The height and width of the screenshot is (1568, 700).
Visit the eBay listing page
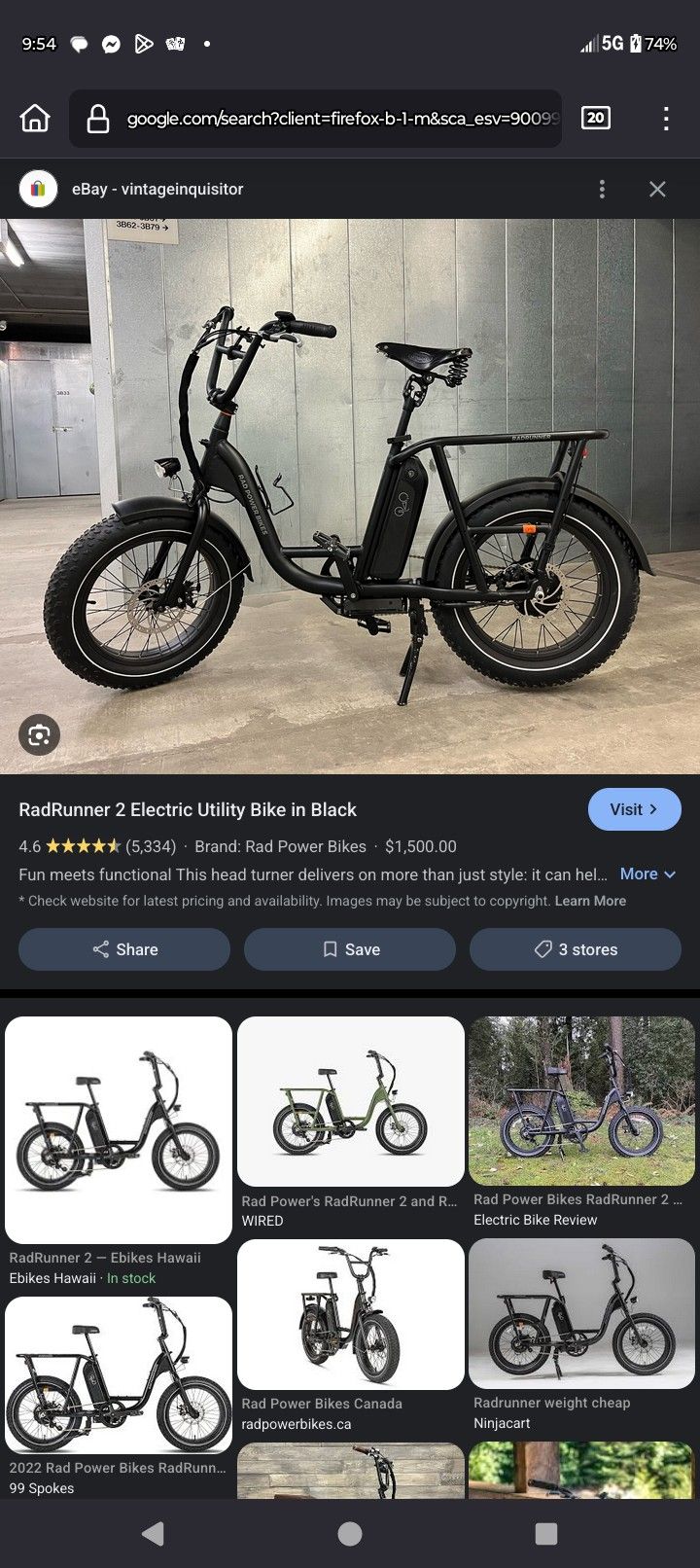(634, 809)
